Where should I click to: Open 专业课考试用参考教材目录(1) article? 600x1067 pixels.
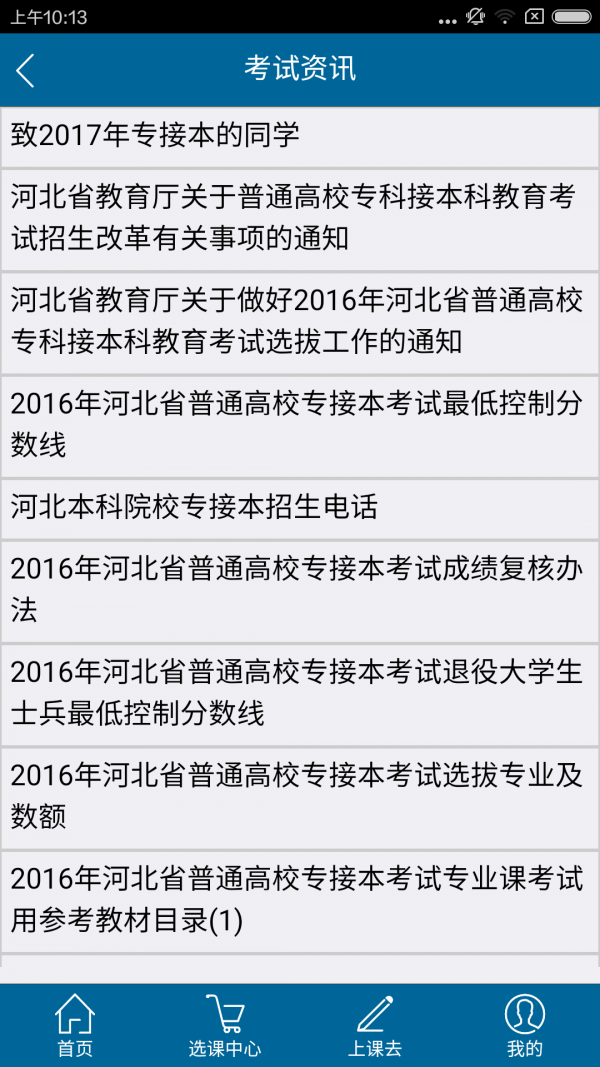coord(300,901)
